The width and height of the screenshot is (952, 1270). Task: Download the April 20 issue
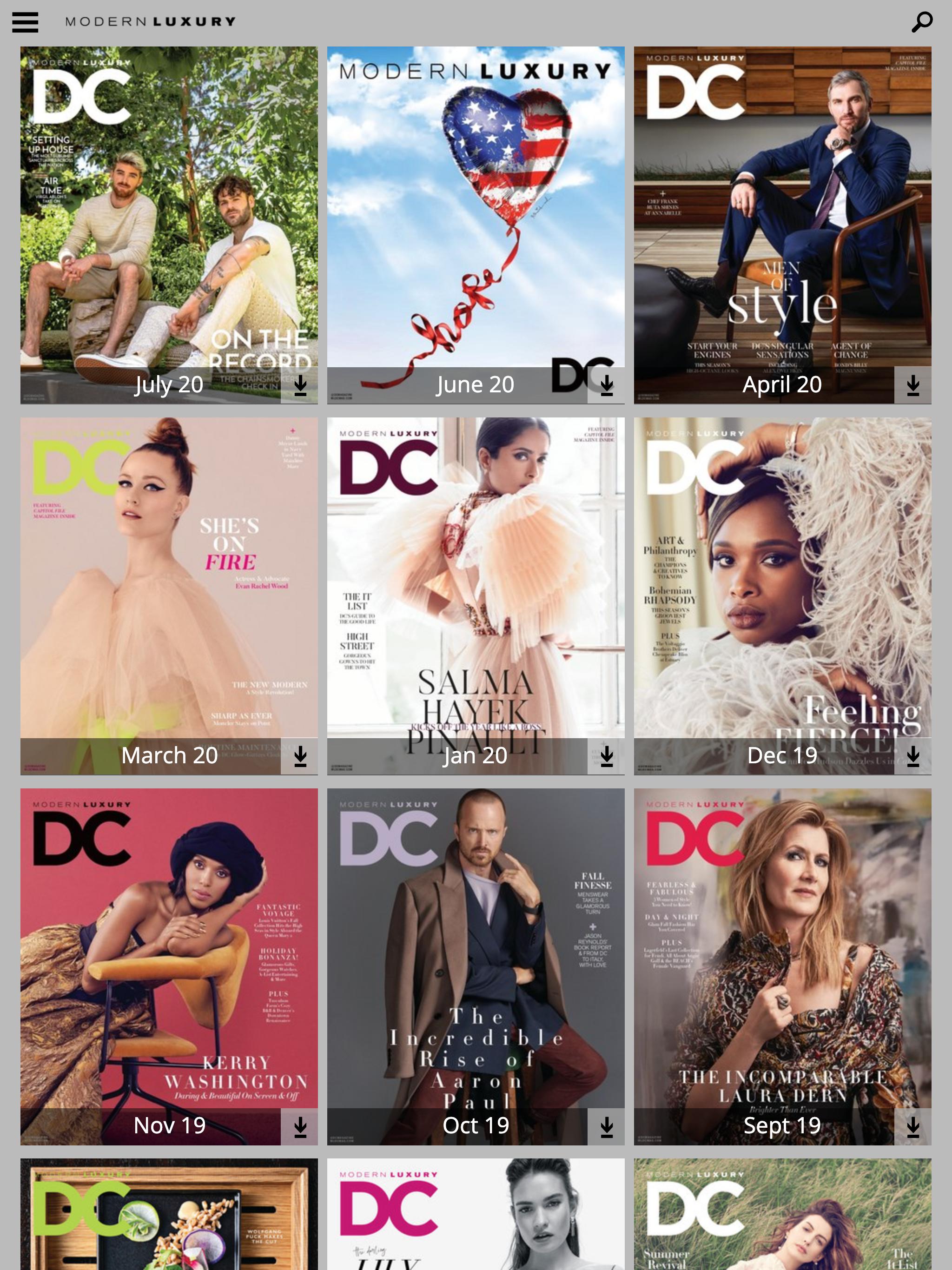(x=913, y=385)
